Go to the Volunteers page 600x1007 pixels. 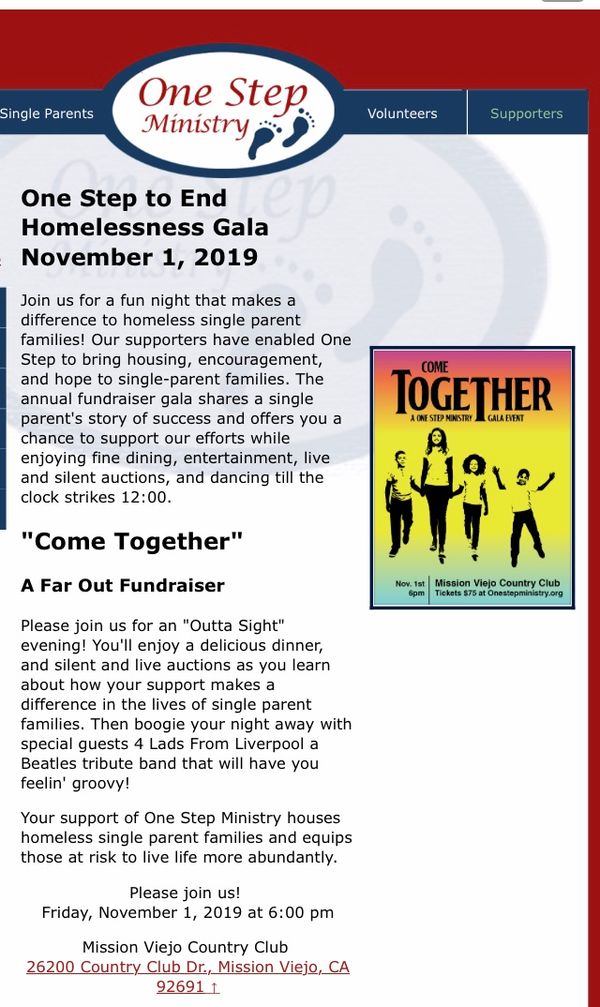(x=401, y=113)
